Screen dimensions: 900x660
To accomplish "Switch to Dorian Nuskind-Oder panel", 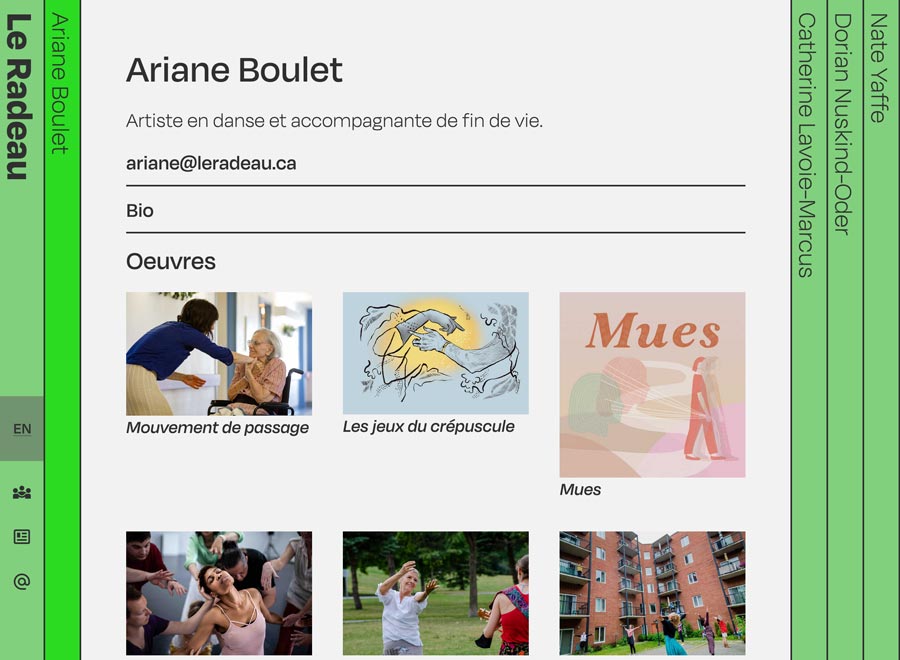I will coord(843,125).
